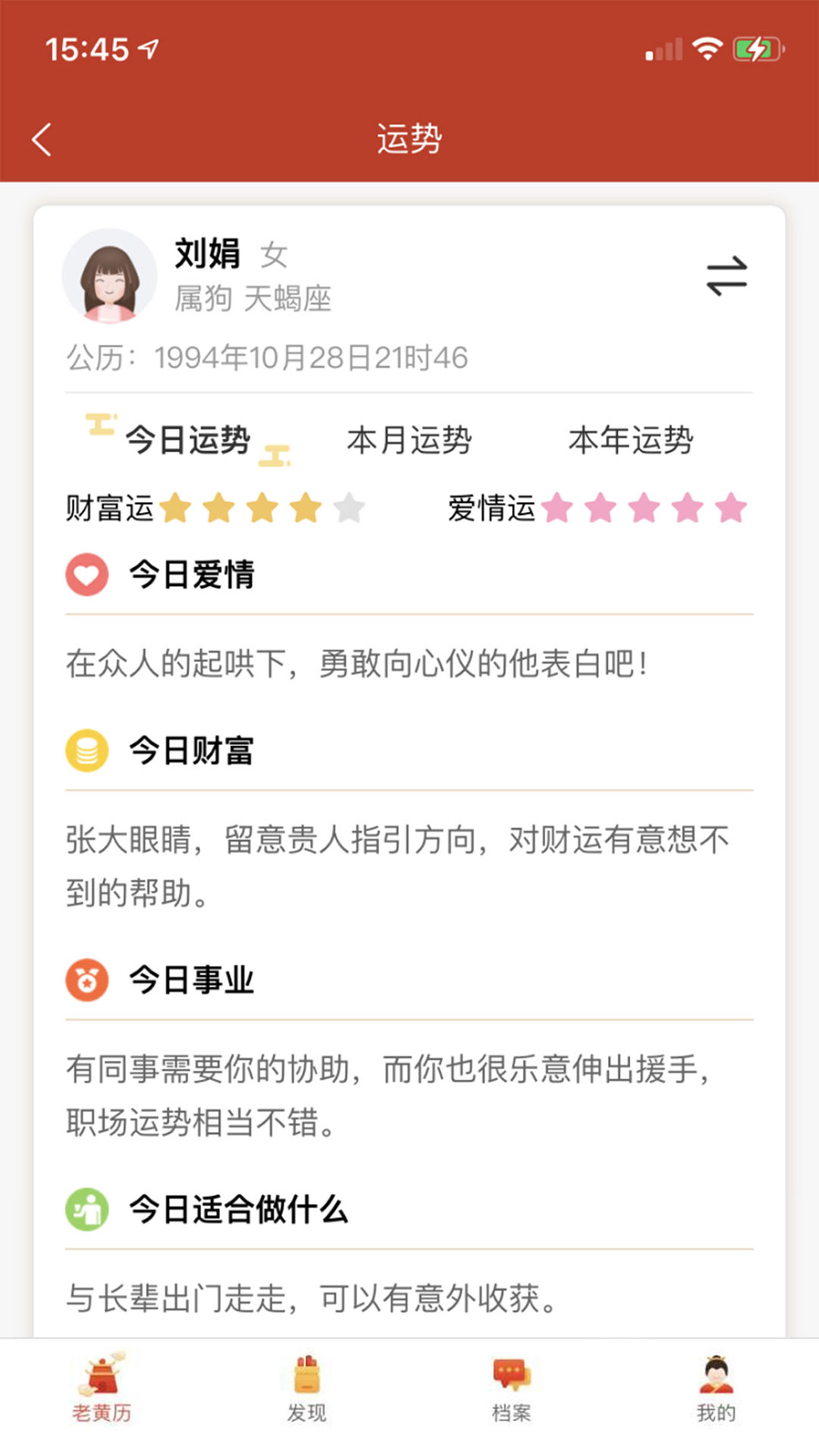Select the 今日运势 tab
Screen dimensions: 819x1456
(x=187, y=440)
